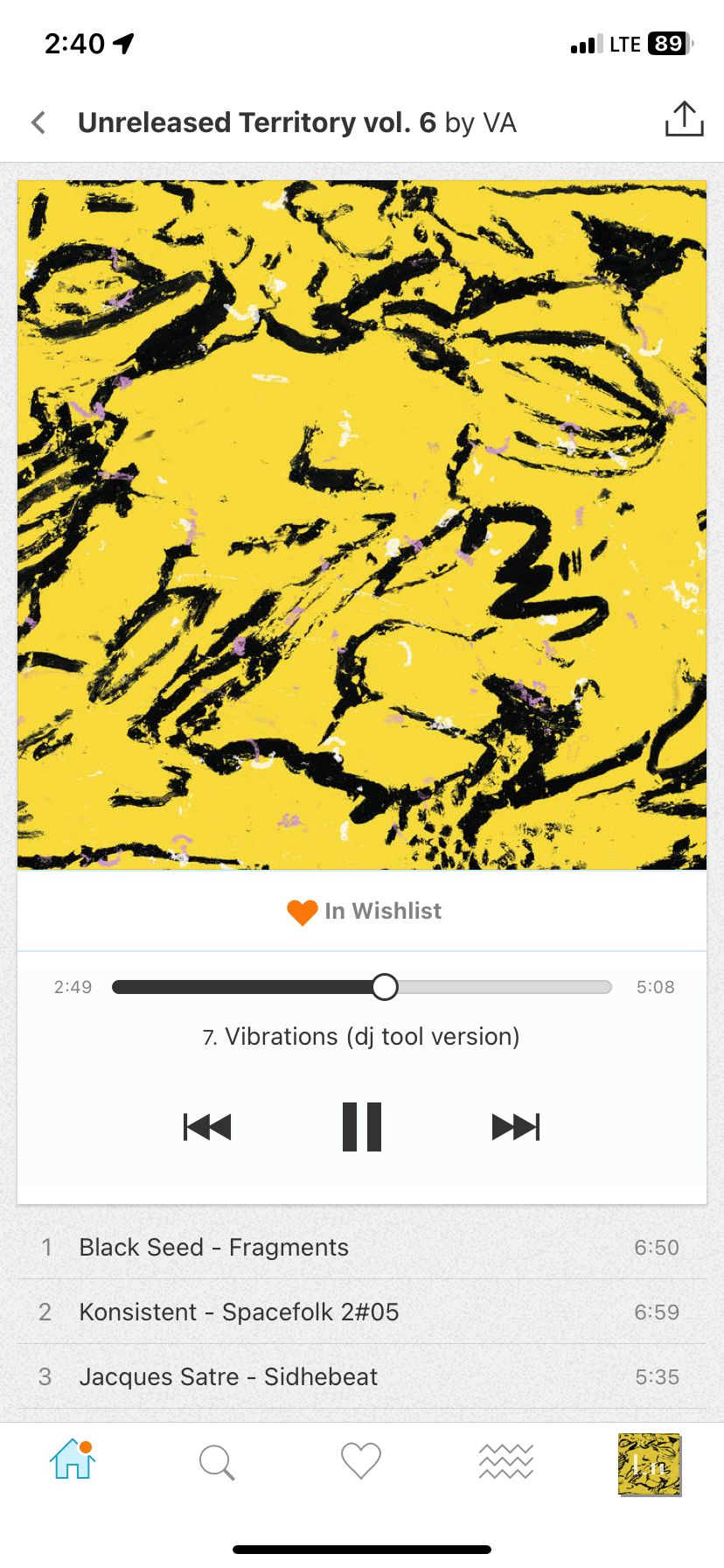Screen dimensions: 724x1568
Task: Open the now playing album thumbnail
Action: pos(649,1464)
